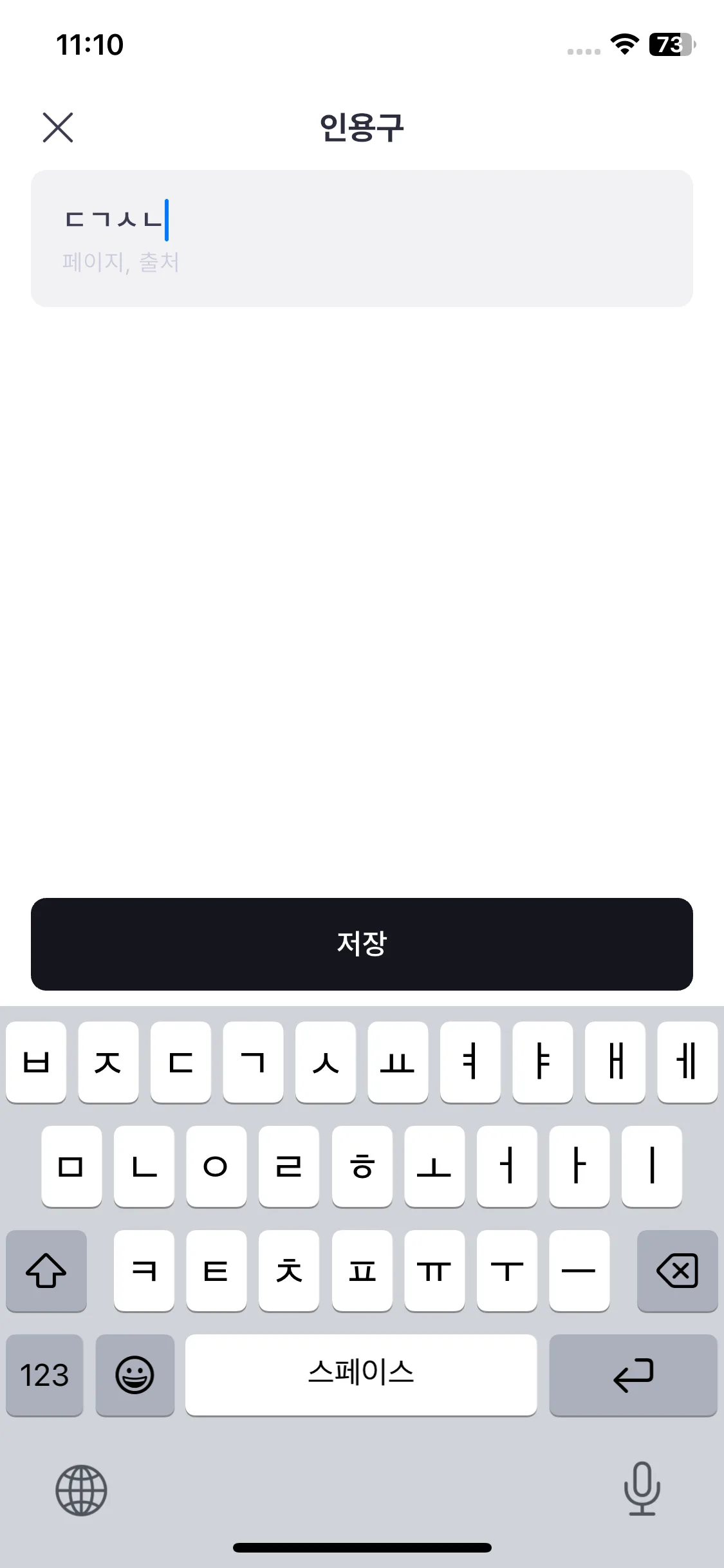724x1568 pixels.
Task: Switch keyboard to 123 numbers
Action: [x=44, y=1375]
